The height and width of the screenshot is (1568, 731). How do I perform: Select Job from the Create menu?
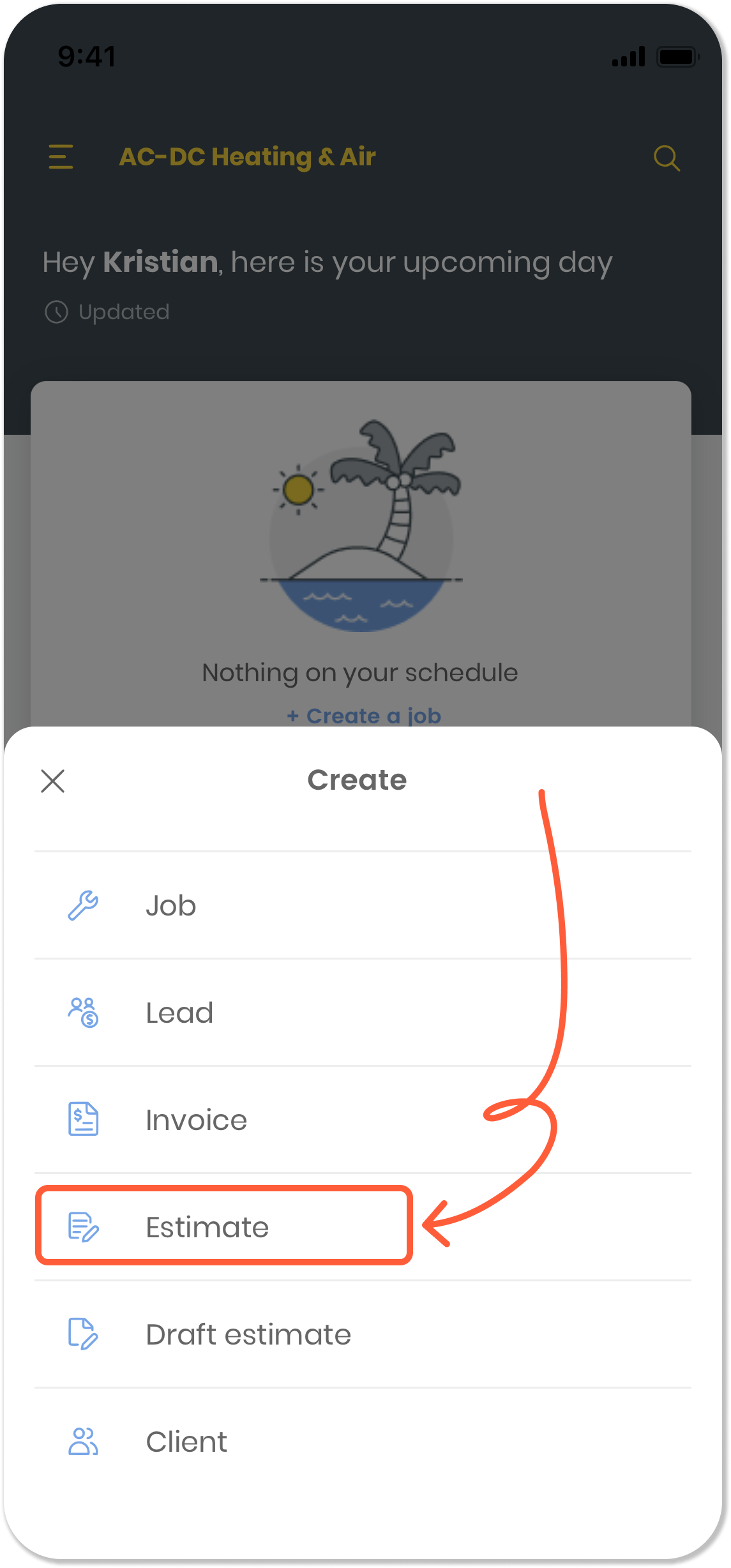click(171, 905)
